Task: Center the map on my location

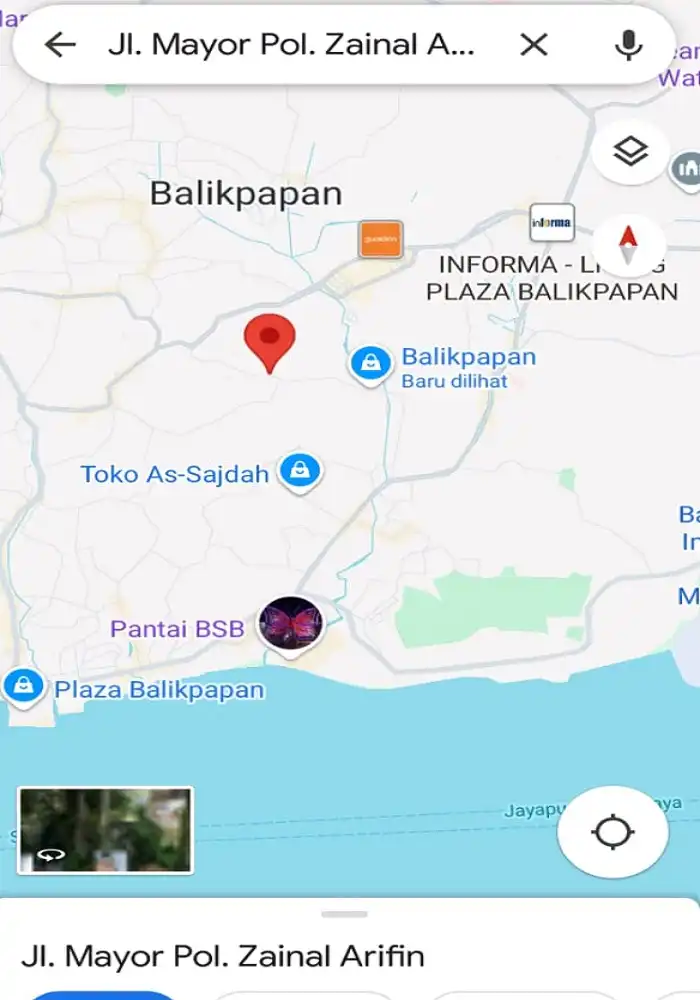Action: (x=612, y=832)
